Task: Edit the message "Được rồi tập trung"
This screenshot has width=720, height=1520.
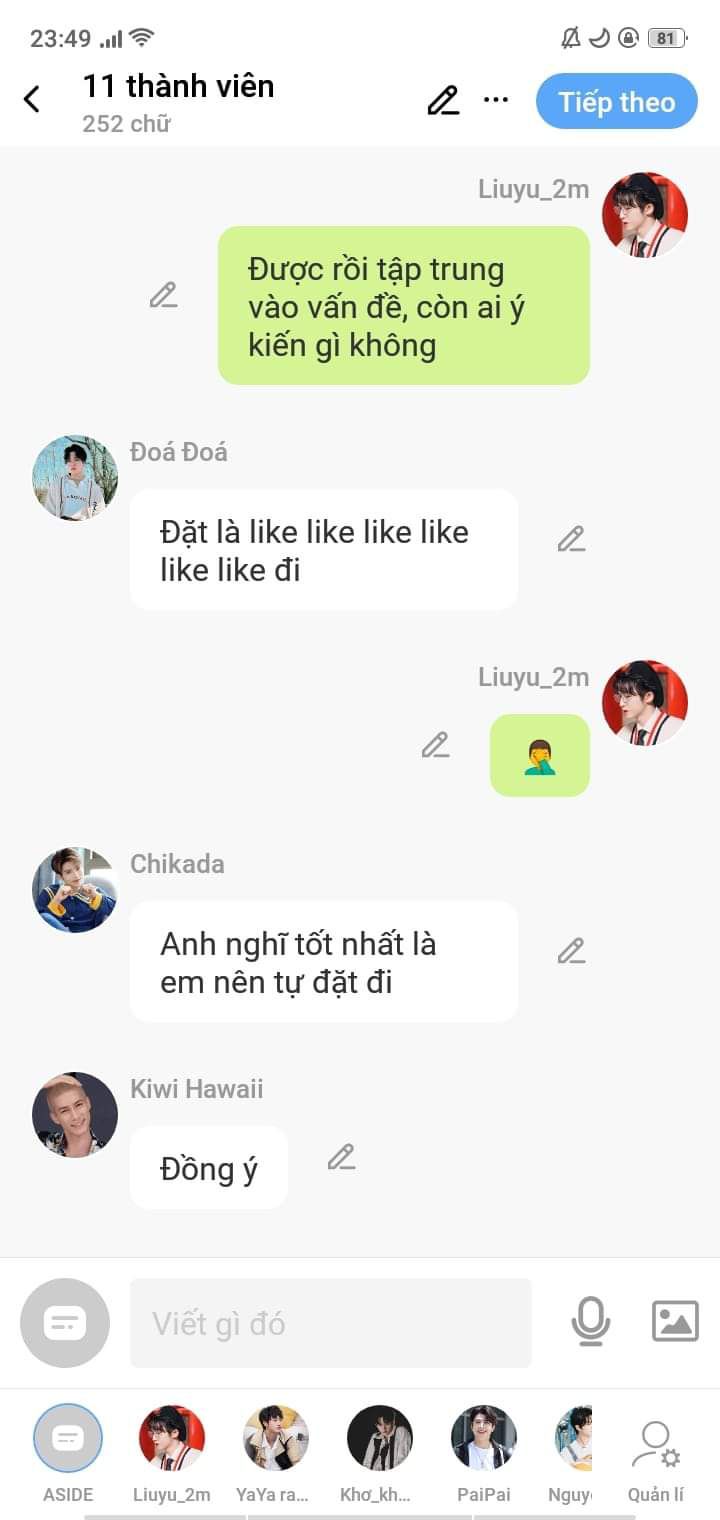Action: click(163, 295)
